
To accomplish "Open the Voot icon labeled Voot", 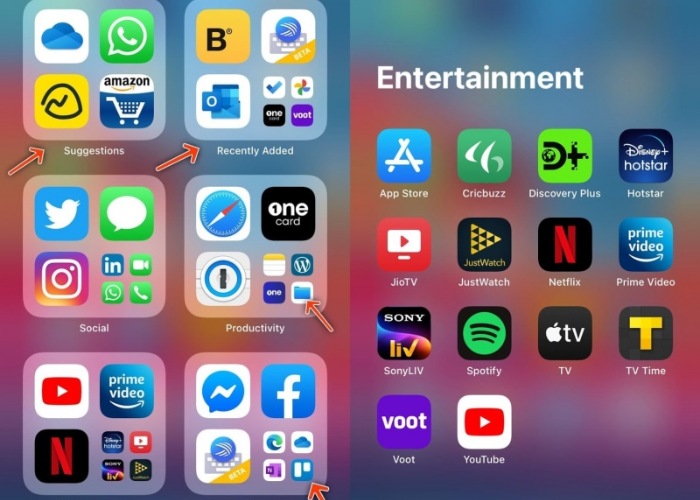I will pos(404,422).
